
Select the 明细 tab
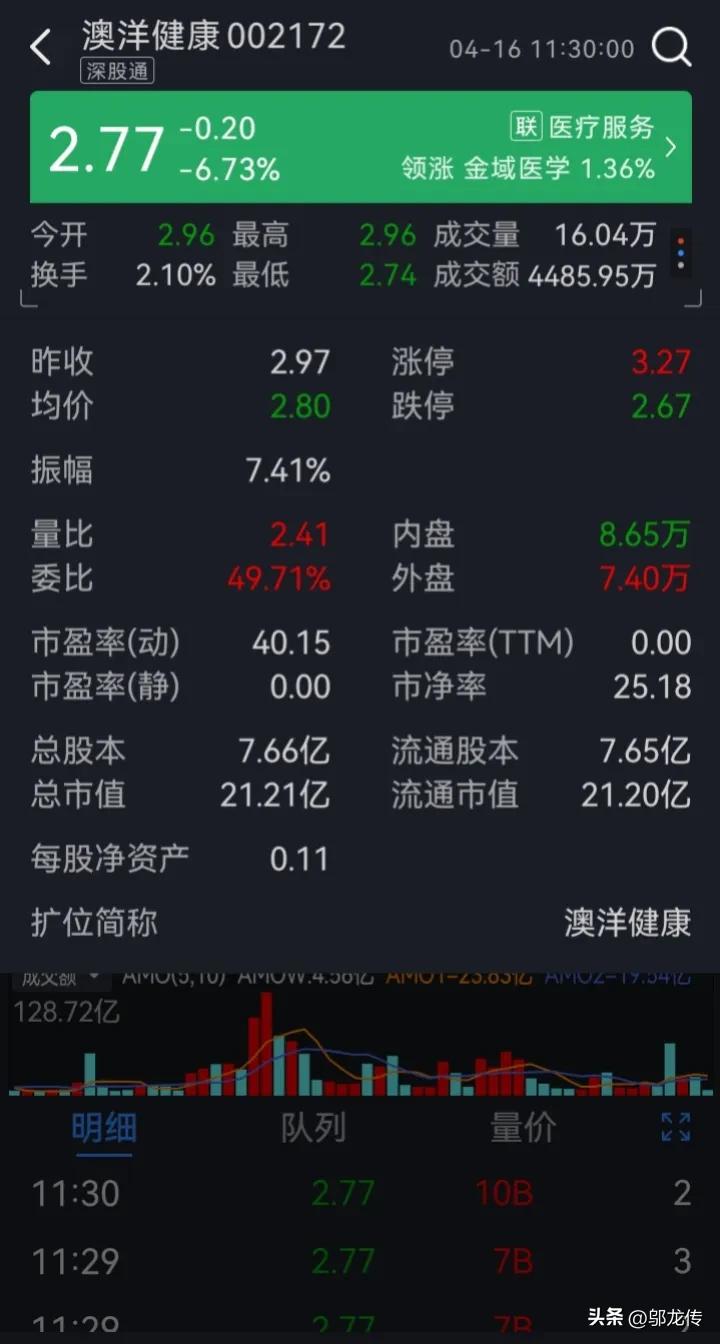point(104,1128)
